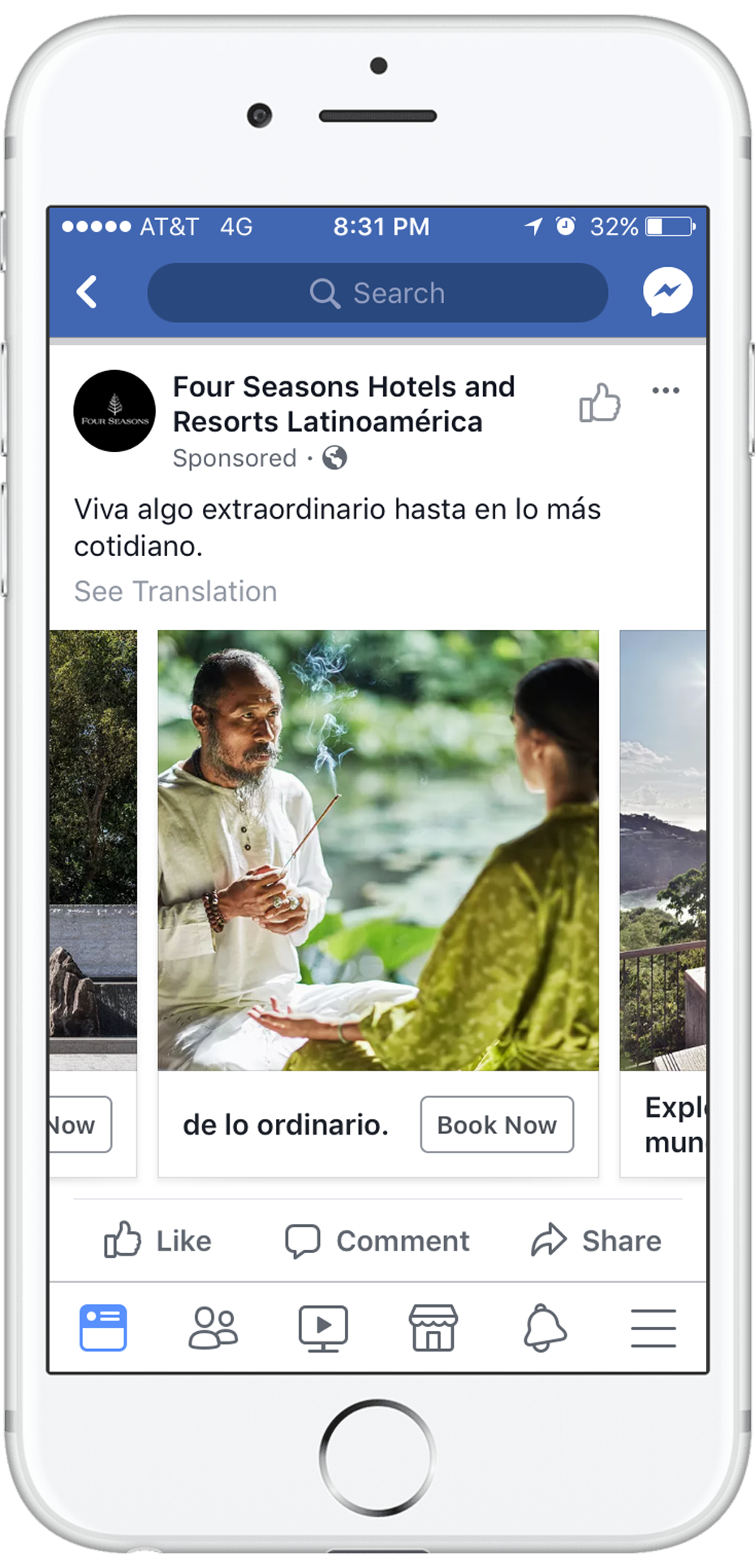Like the Four Seasons page via thumbs-up
Screen dimensions: 755x1568
tap(600, 403)
